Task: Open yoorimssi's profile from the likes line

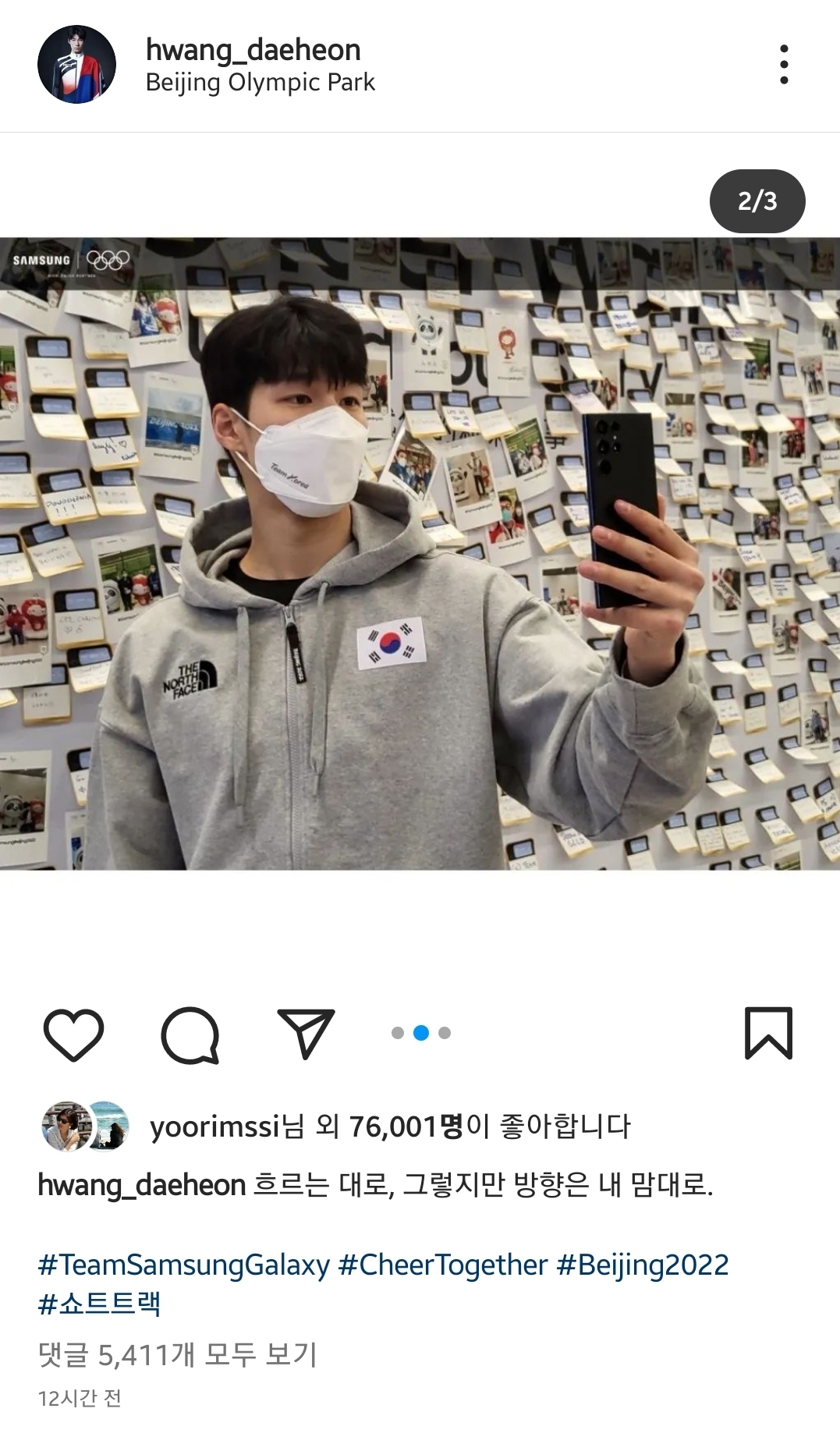Action: click(x=214, y=1127)
